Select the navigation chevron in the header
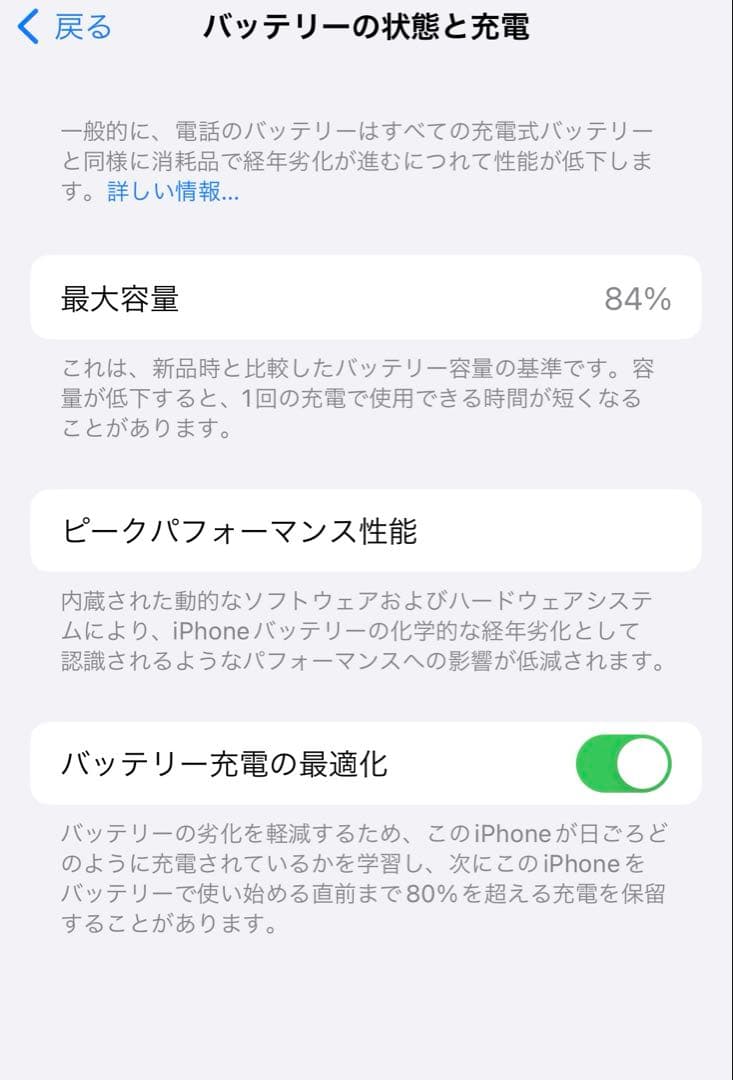The height and width of the screenshot is (1080, 733). tap(27, 28)
